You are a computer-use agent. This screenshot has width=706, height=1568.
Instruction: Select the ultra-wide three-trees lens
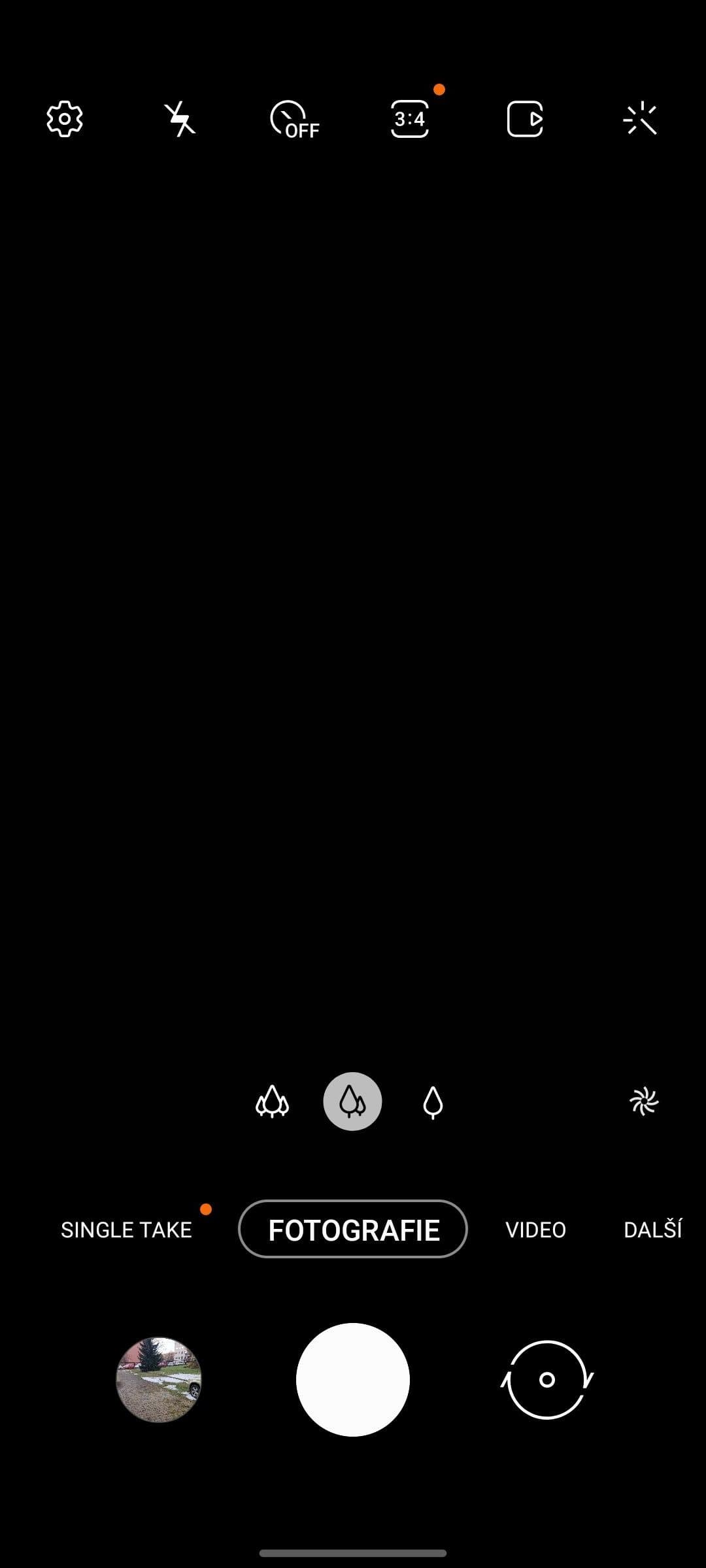click(272, 1102)
